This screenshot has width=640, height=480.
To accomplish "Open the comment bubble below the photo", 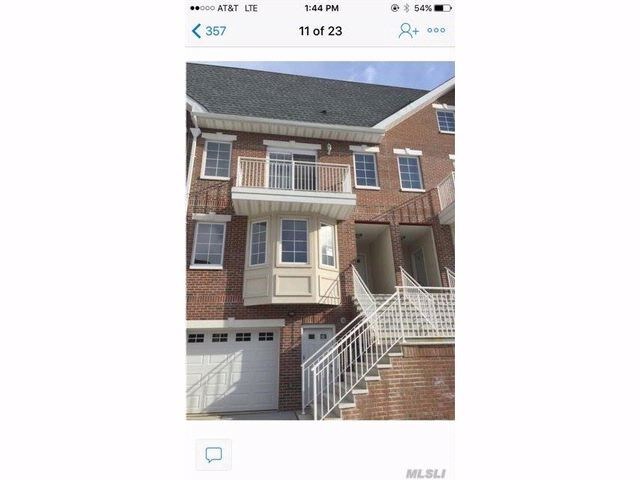I will (213, 454).
